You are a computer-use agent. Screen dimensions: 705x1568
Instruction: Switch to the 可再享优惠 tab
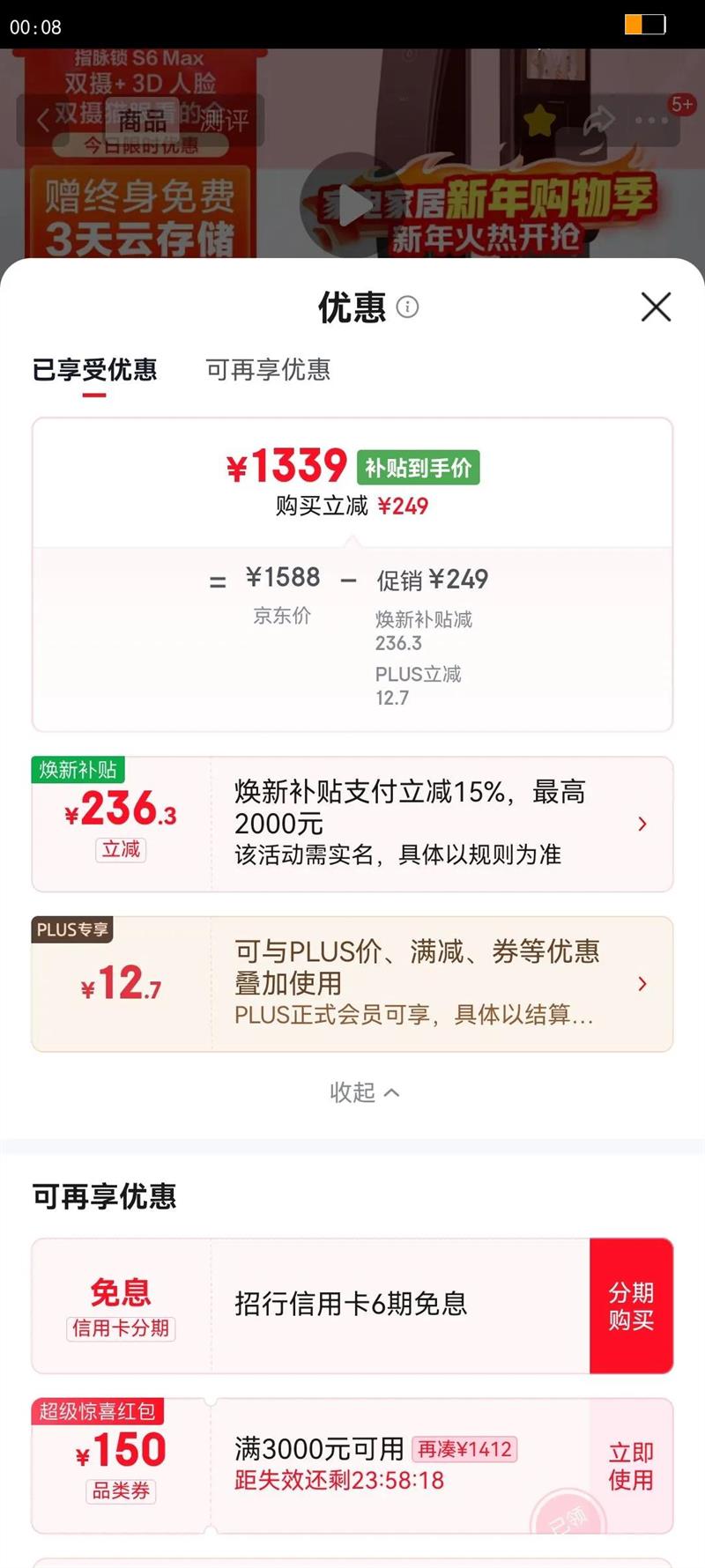click(269, 371)
